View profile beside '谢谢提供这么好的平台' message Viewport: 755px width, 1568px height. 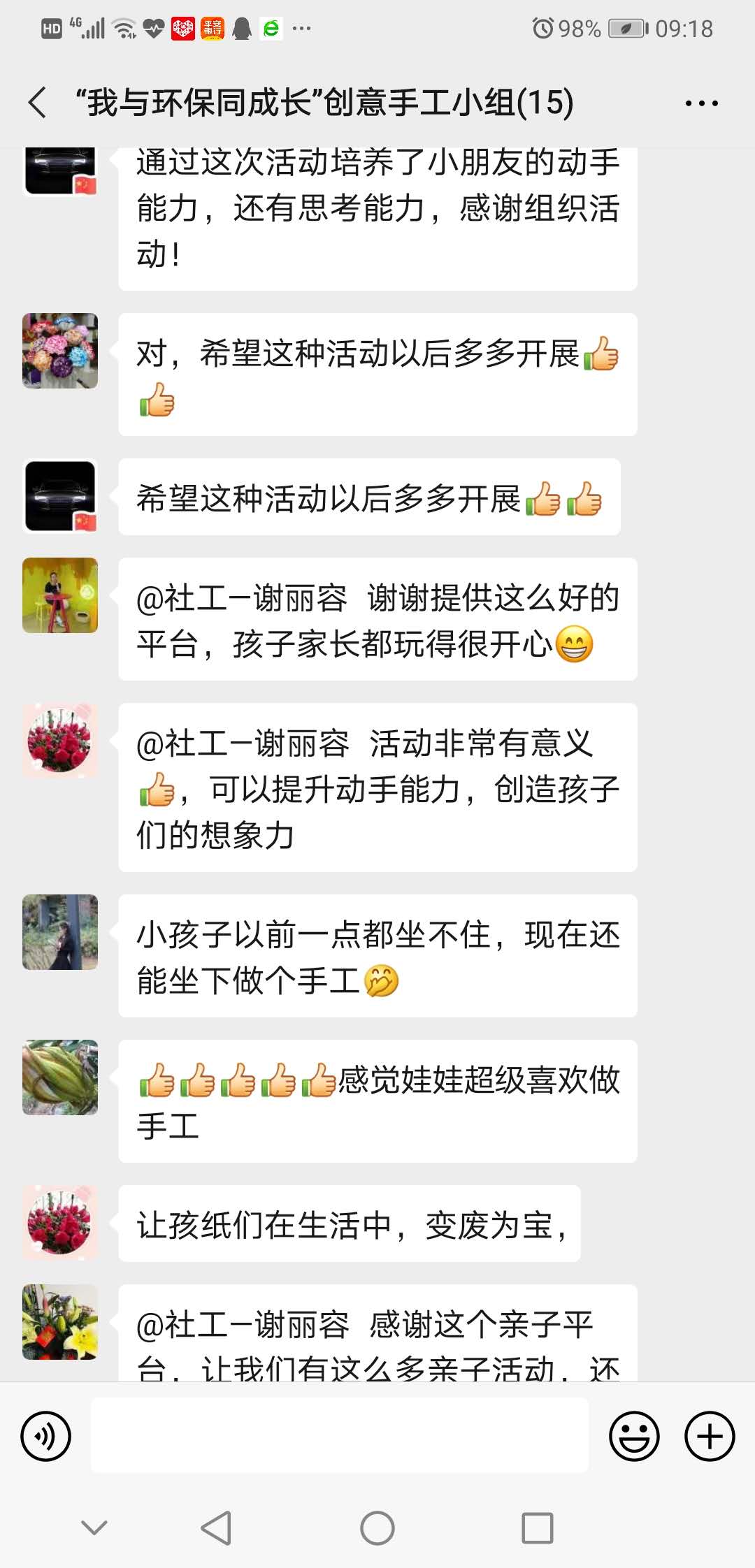(60, 595)
